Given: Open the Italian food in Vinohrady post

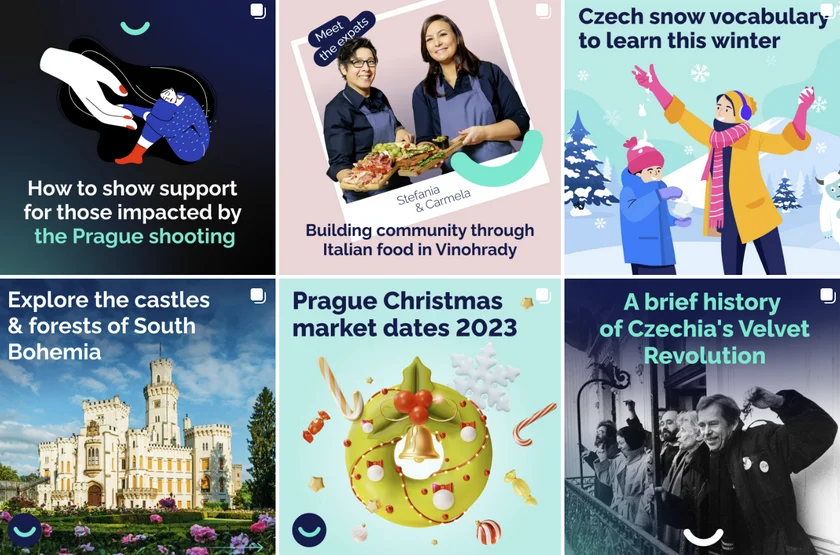Looking at the screenshot, I should 420,137.
